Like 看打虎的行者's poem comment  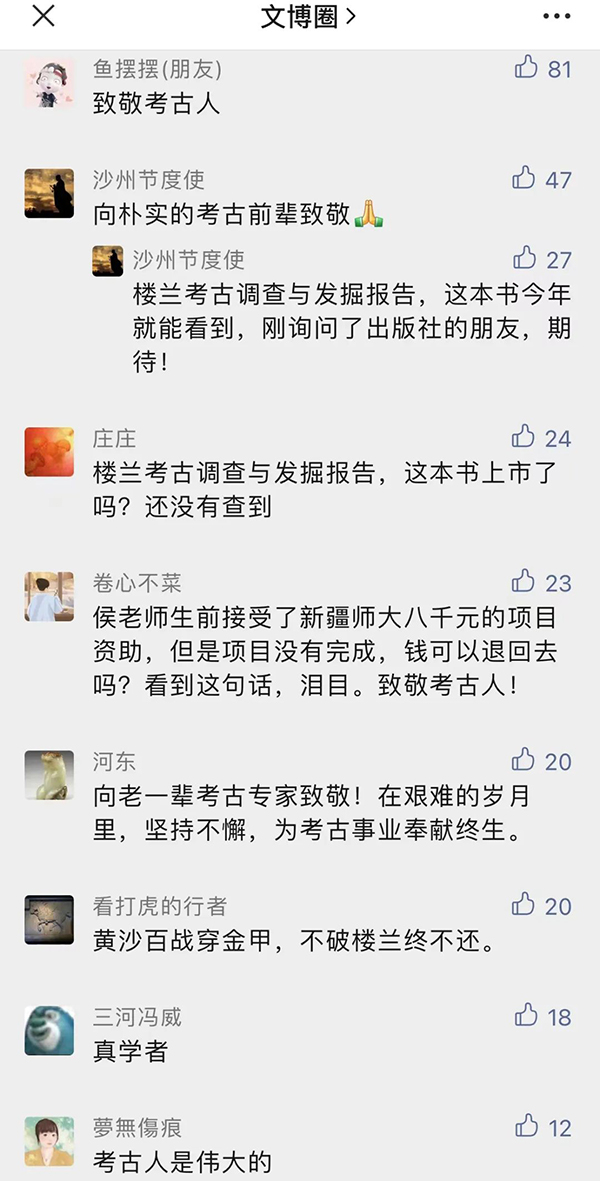[x=526, y=905]
